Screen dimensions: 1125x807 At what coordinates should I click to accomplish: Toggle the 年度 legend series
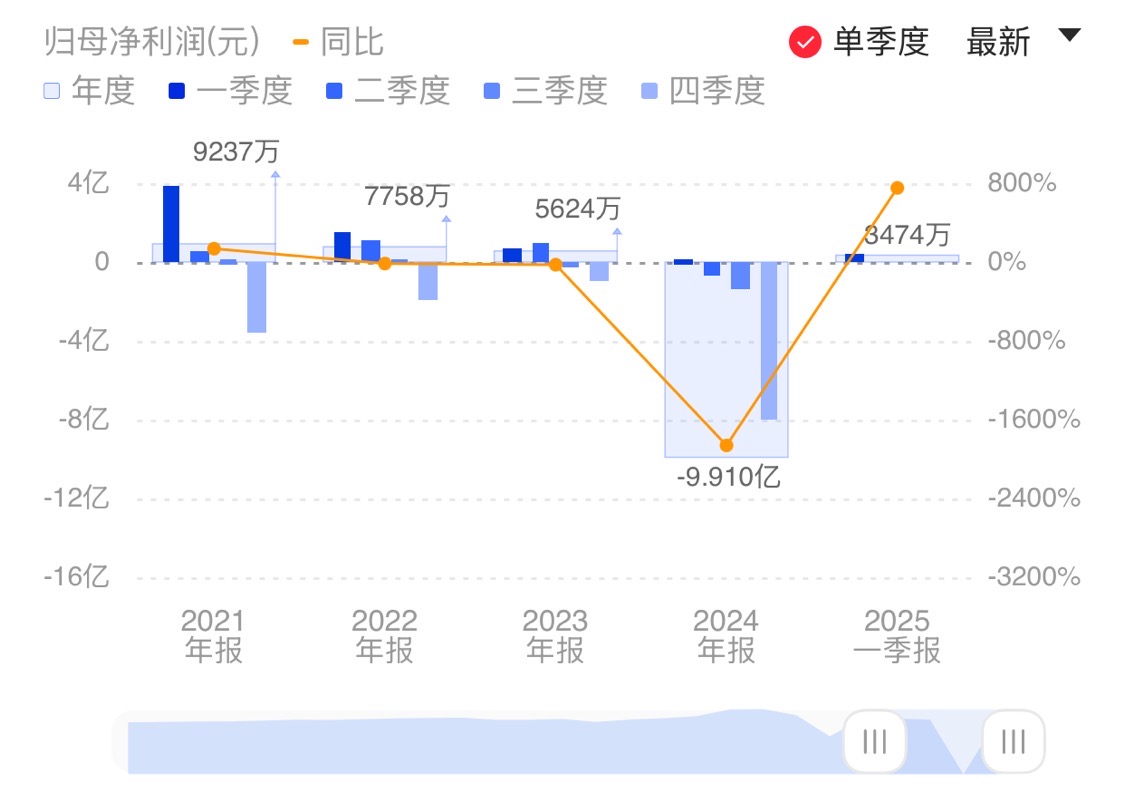(89, 91)
